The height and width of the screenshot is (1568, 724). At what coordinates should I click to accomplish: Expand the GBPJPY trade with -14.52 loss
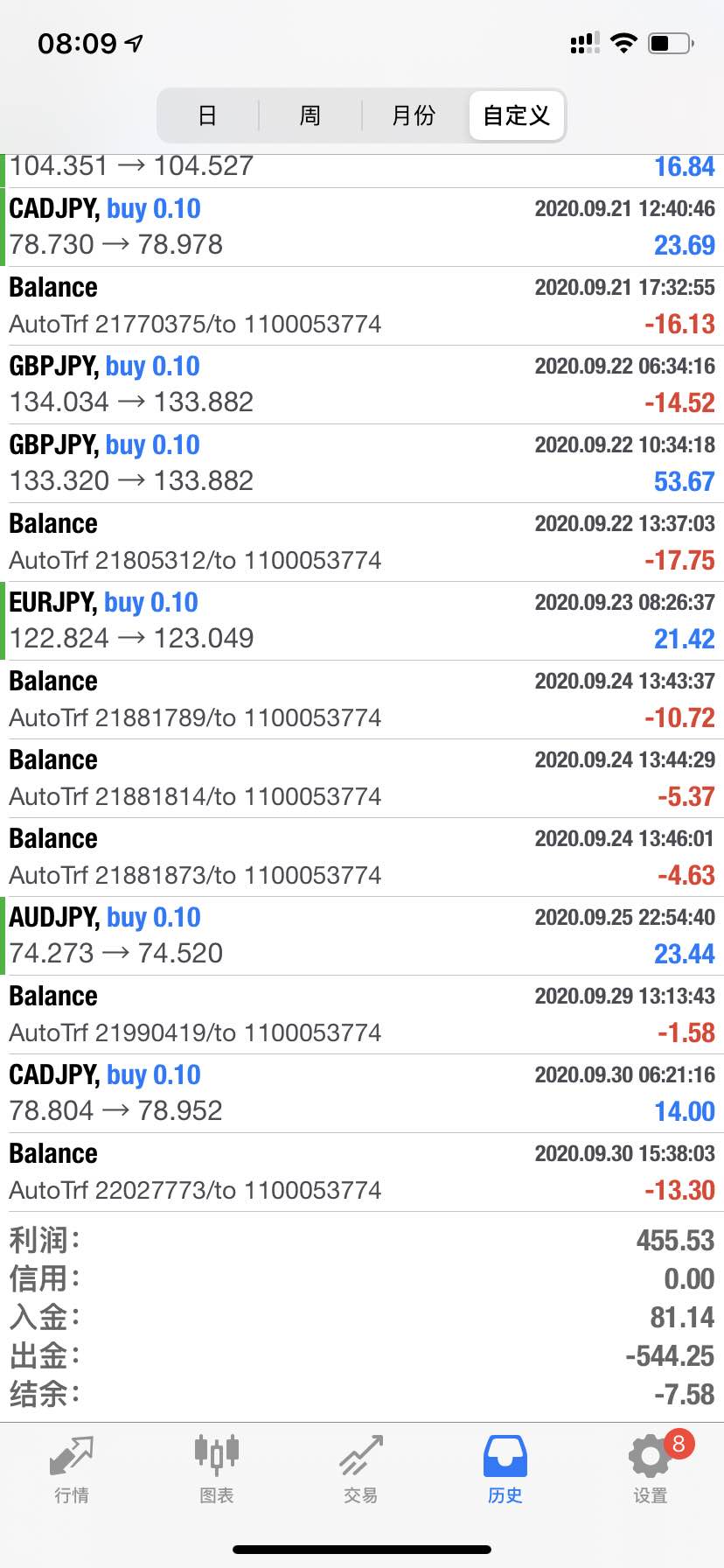(362, 385)
